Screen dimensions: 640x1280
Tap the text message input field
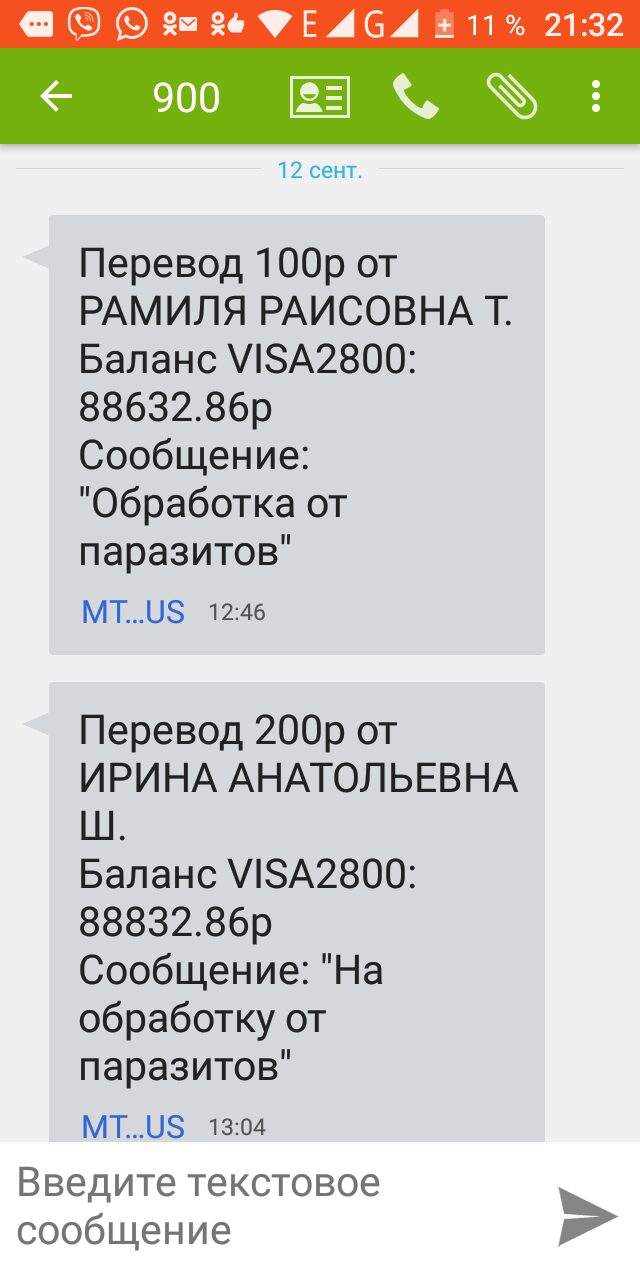coord(270,1206)
